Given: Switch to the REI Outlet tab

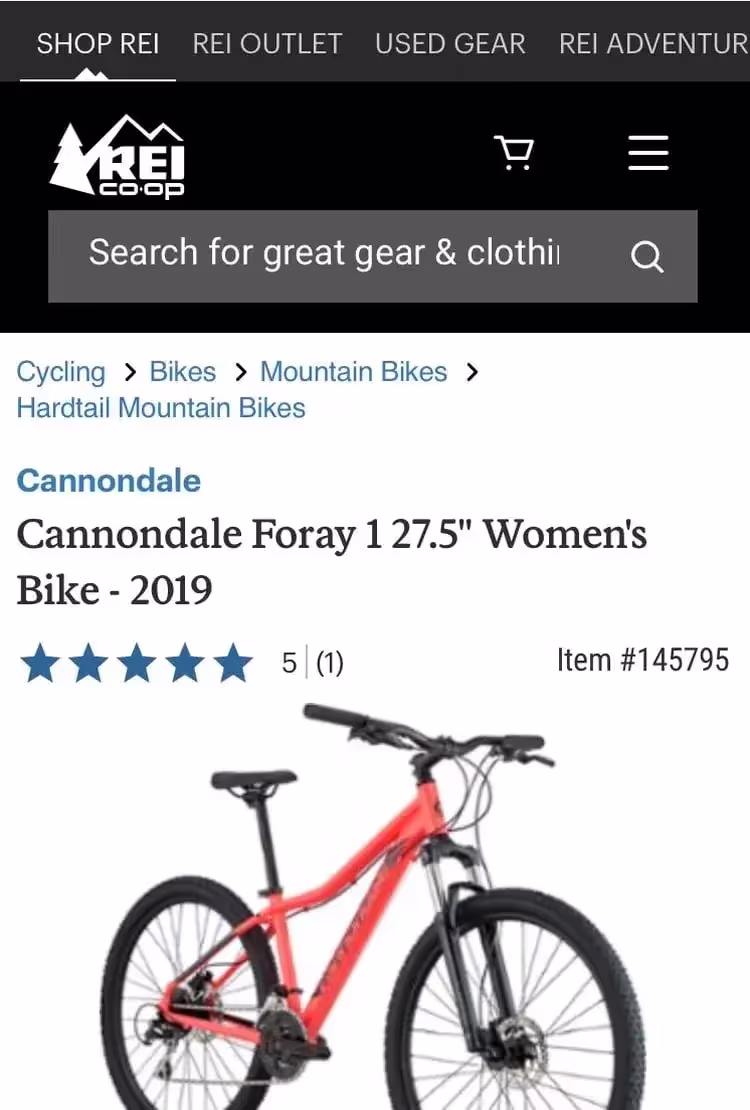Looking at the screenshot, I should [x=267, y=44].
